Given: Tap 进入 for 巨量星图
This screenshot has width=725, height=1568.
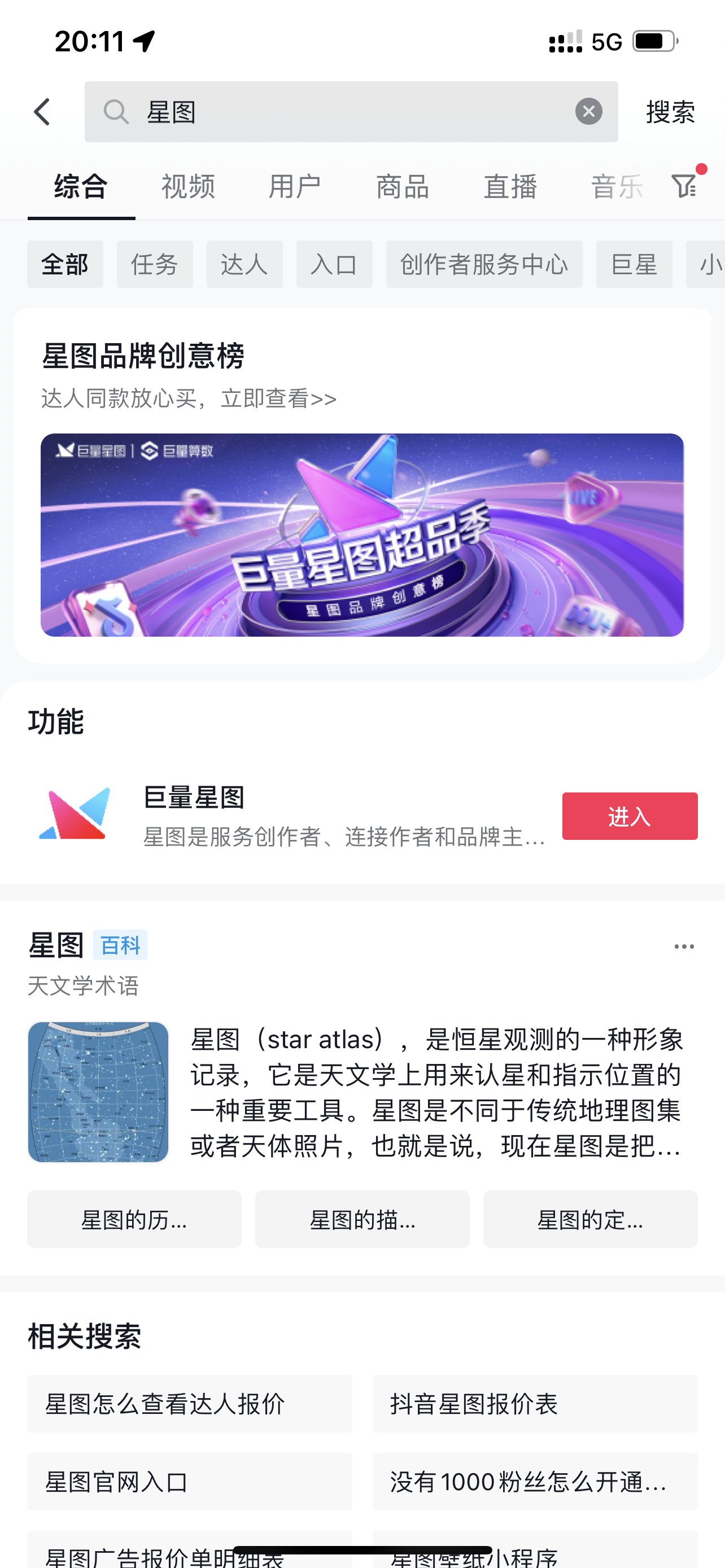Looking at the screenshot, I should point(630,816).
